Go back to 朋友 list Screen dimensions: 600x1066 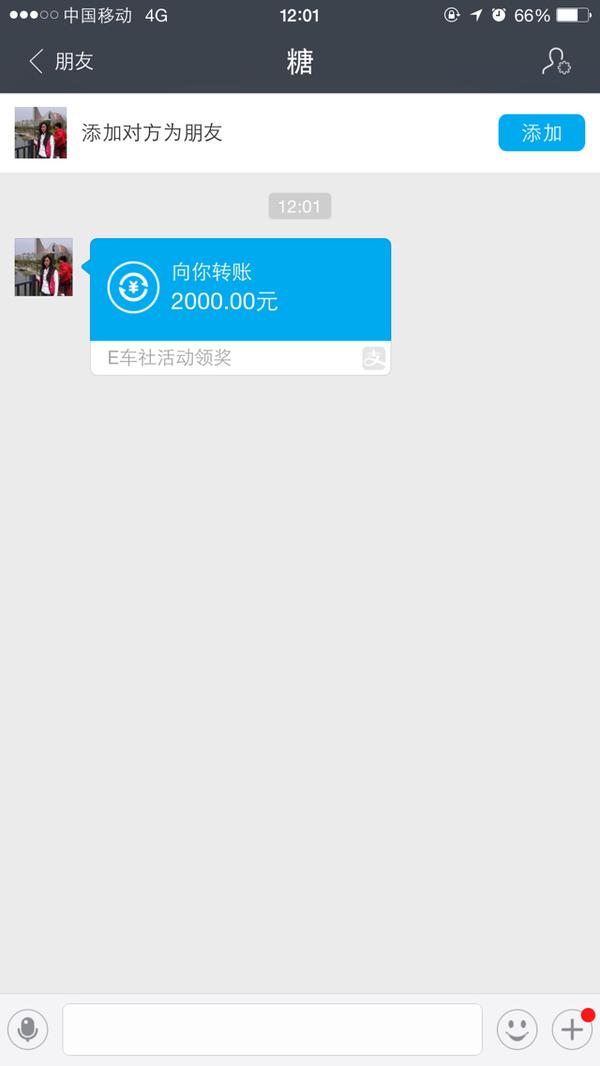(60, 62)
